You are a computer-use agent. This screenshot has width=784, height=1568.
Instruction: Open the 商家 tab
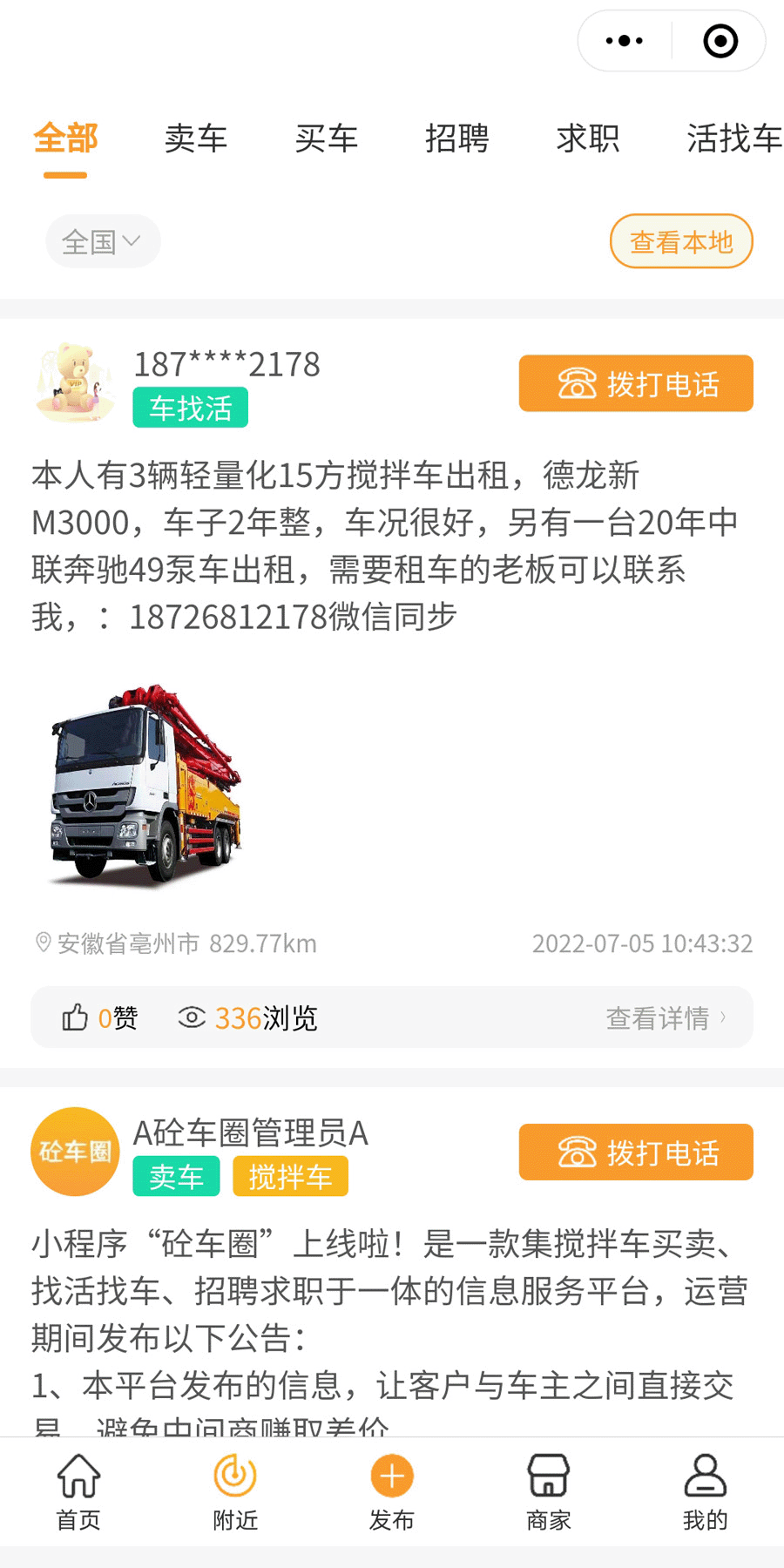pyautogui.click(x=549, y=1492)
